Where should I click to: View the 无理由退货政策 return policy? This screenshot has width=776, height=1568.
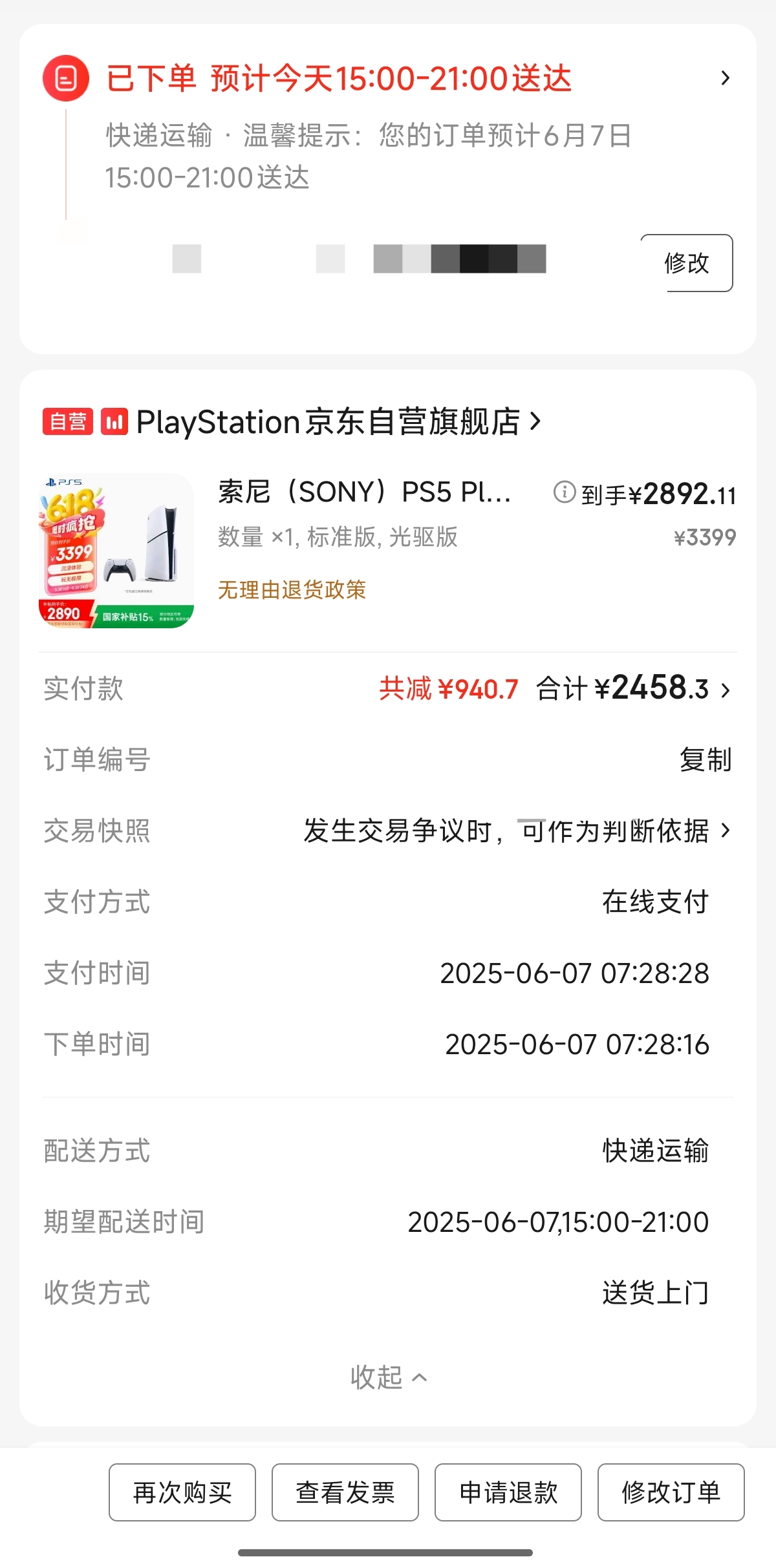pyautogui.click(x=292, y=589)
